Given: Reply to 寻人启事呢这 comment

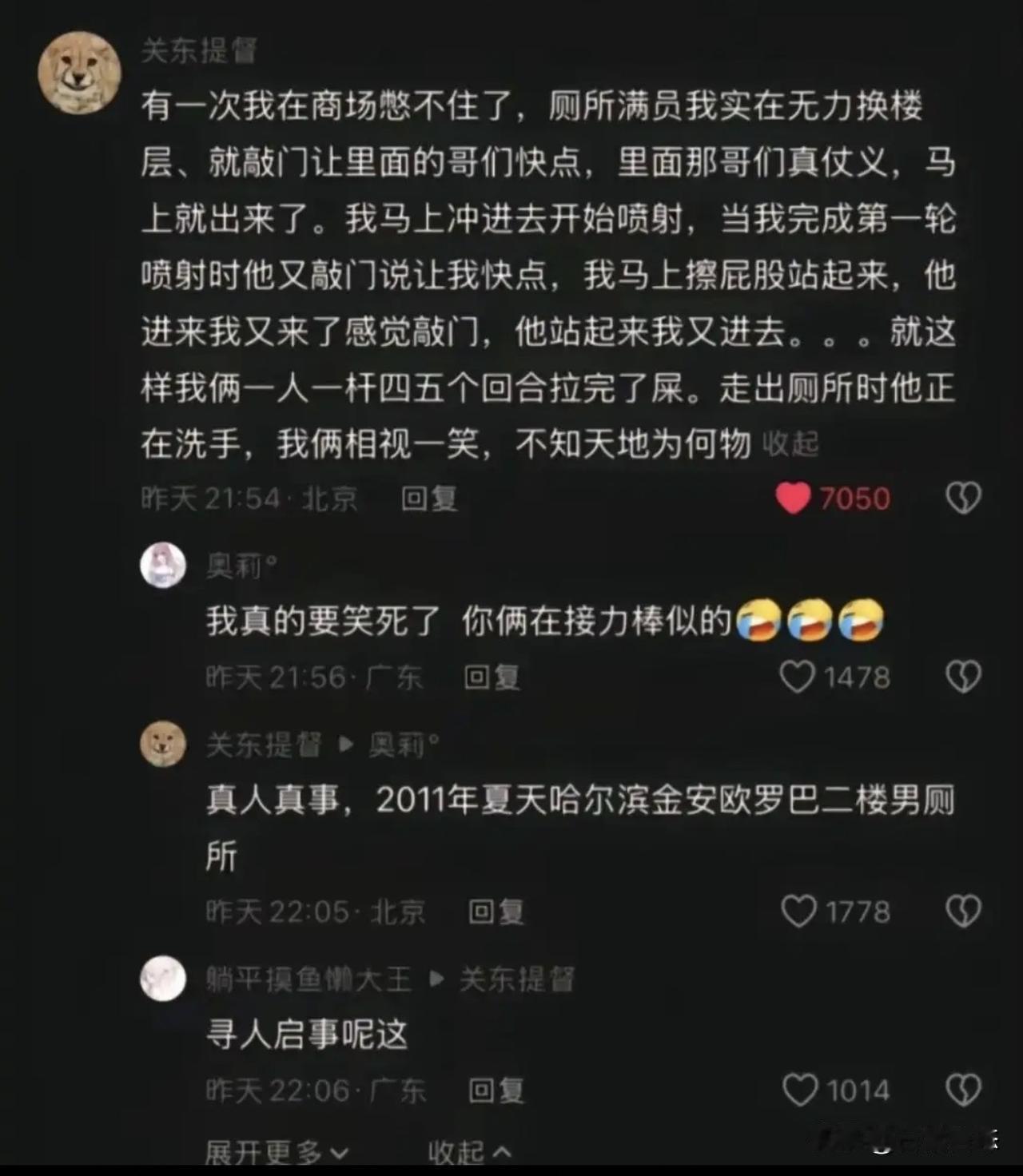Looking at the screenshot, I should pos(496,1091).
